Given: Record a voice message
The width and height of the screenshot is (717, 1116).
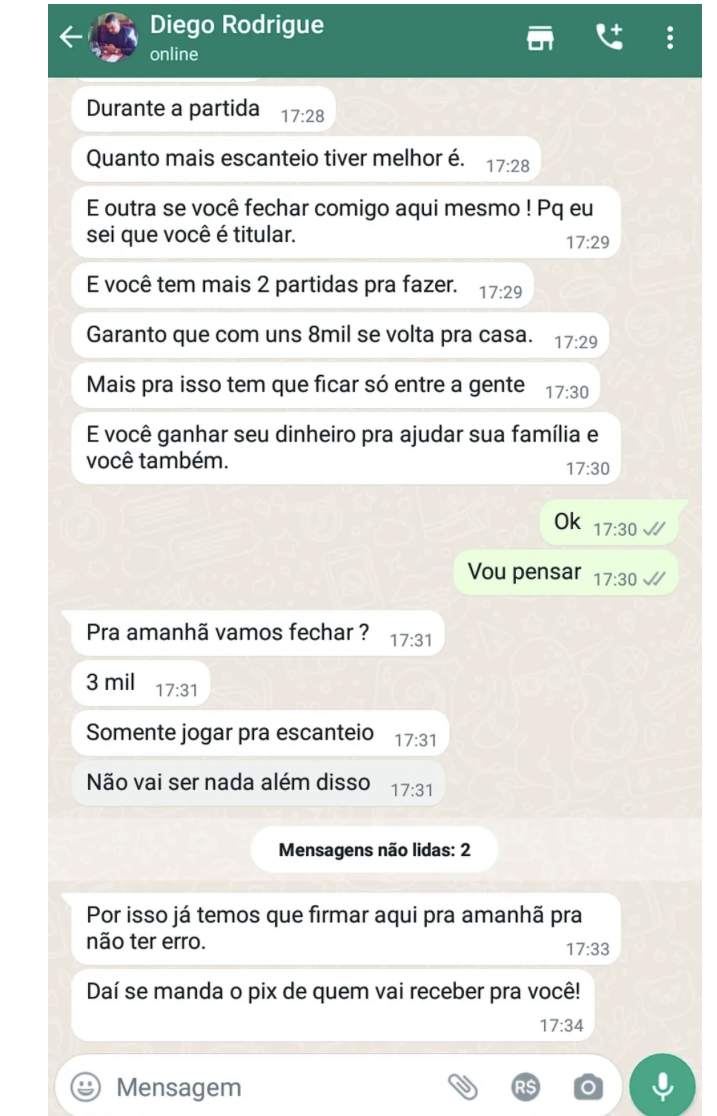Looking at the screenshot, I should [x=661, y=1083].
